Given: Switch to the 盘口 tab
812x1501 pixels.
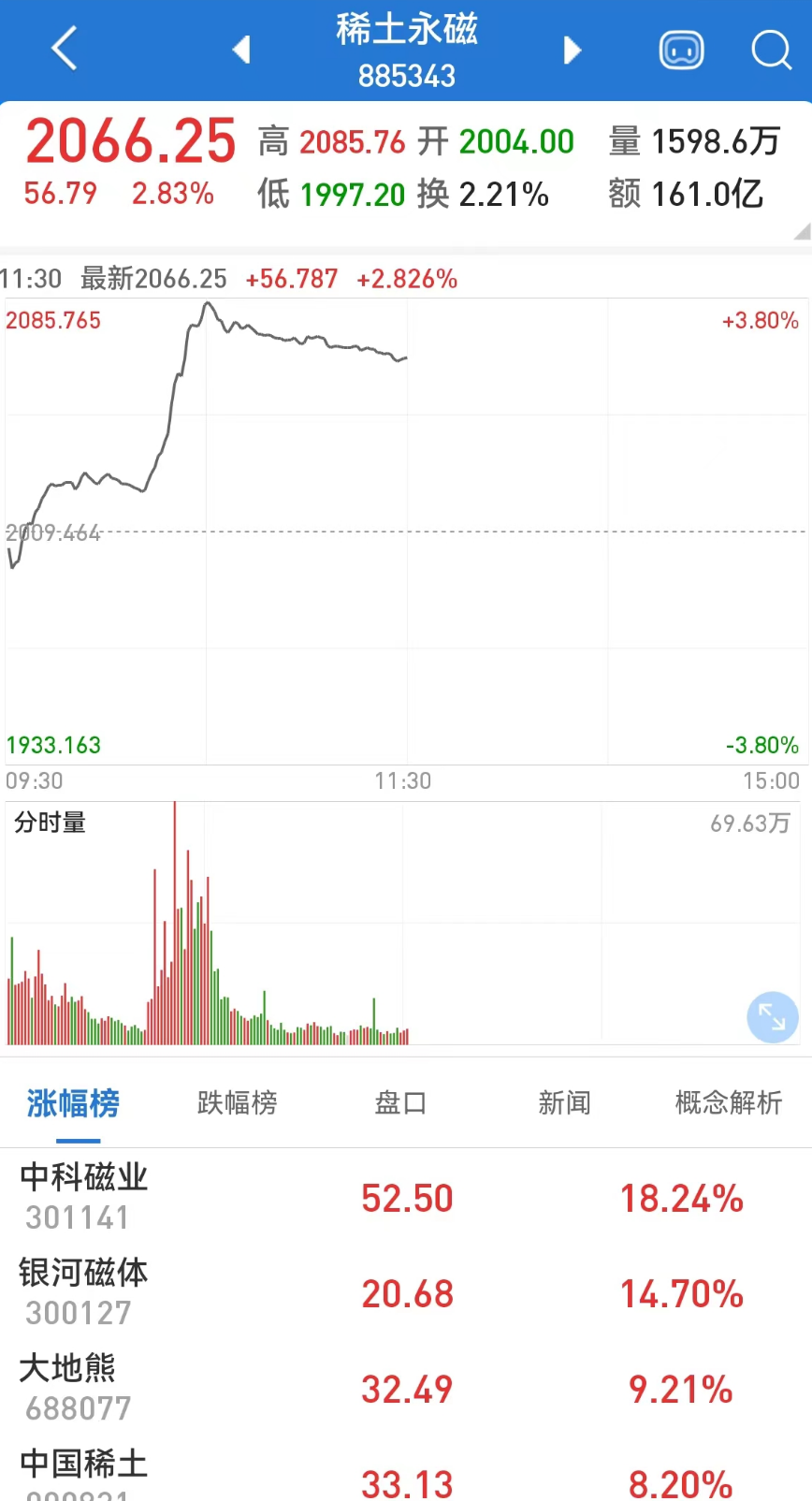Looking at the screenshot, I should 400,1103.
